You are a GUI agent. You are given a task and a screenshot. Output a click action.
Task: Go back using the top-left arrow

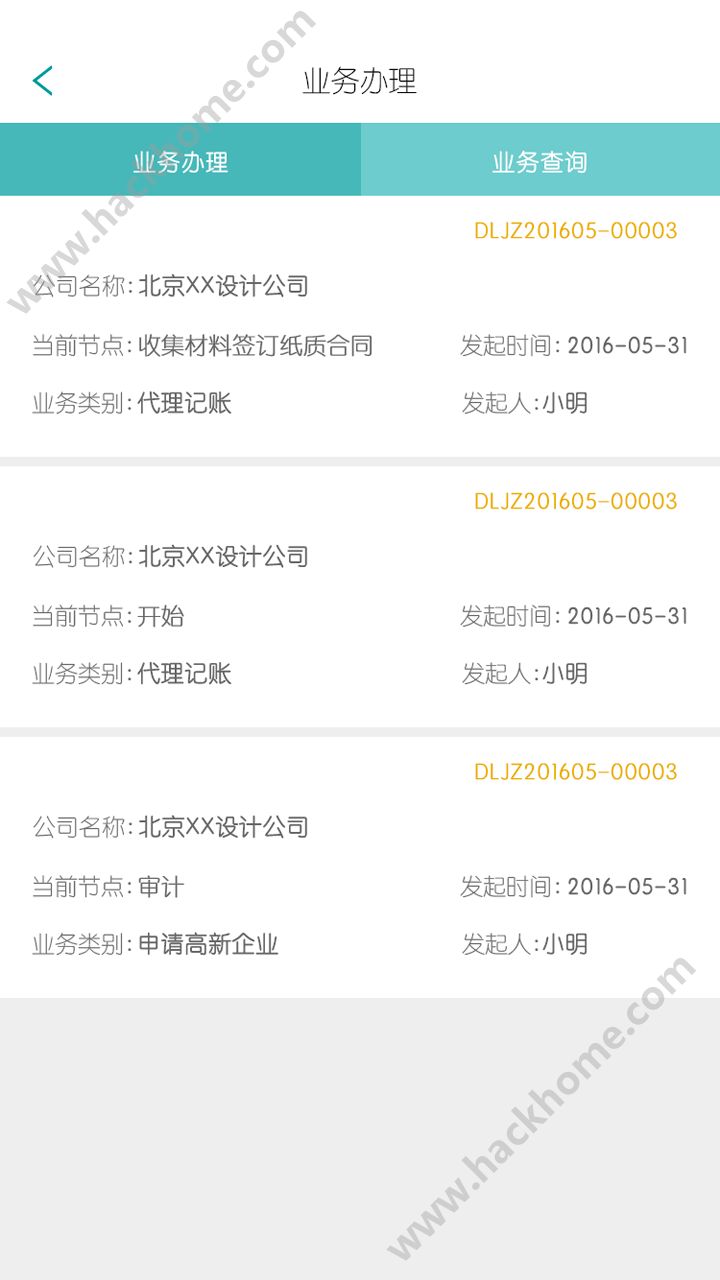click(x=42, y=81)
